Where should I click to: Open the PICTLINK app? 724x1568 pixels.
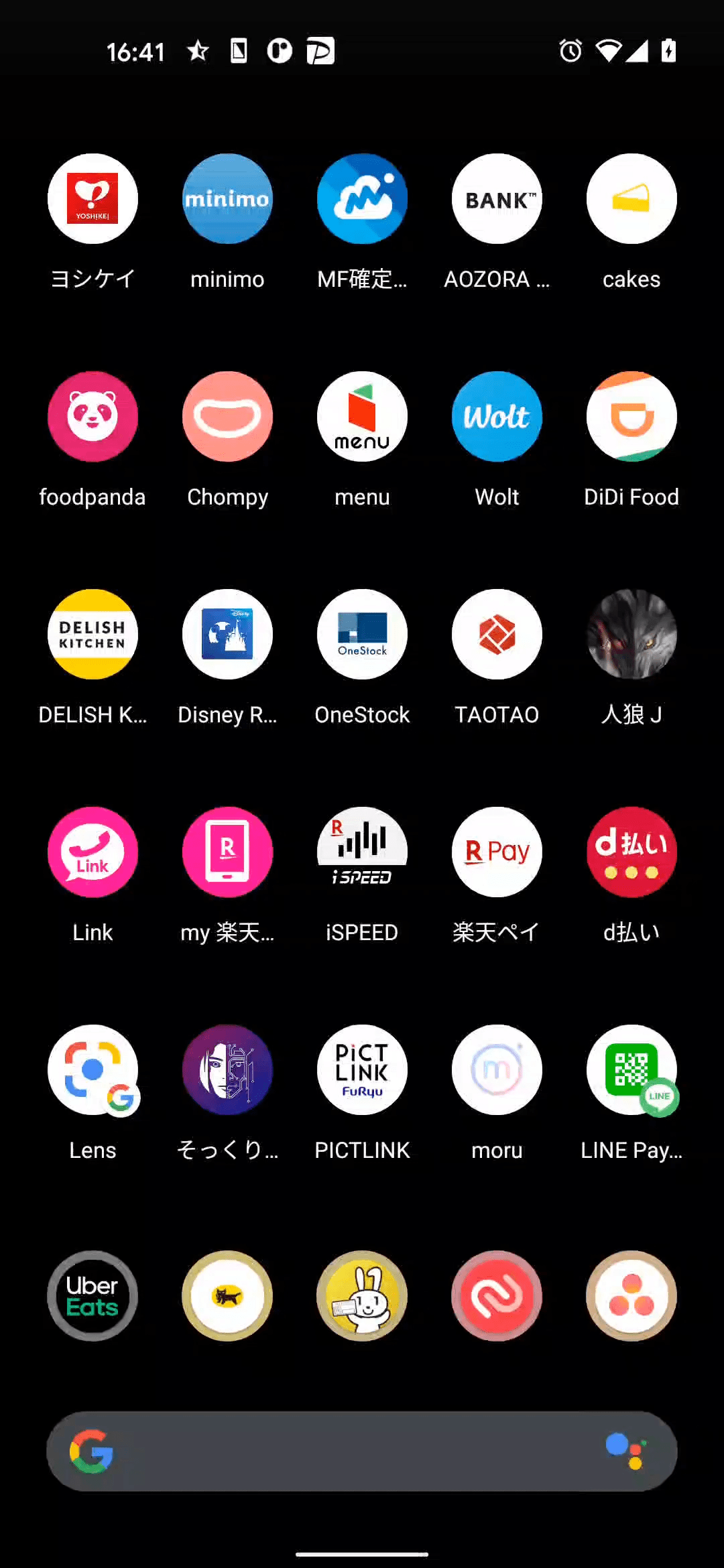362,1070
